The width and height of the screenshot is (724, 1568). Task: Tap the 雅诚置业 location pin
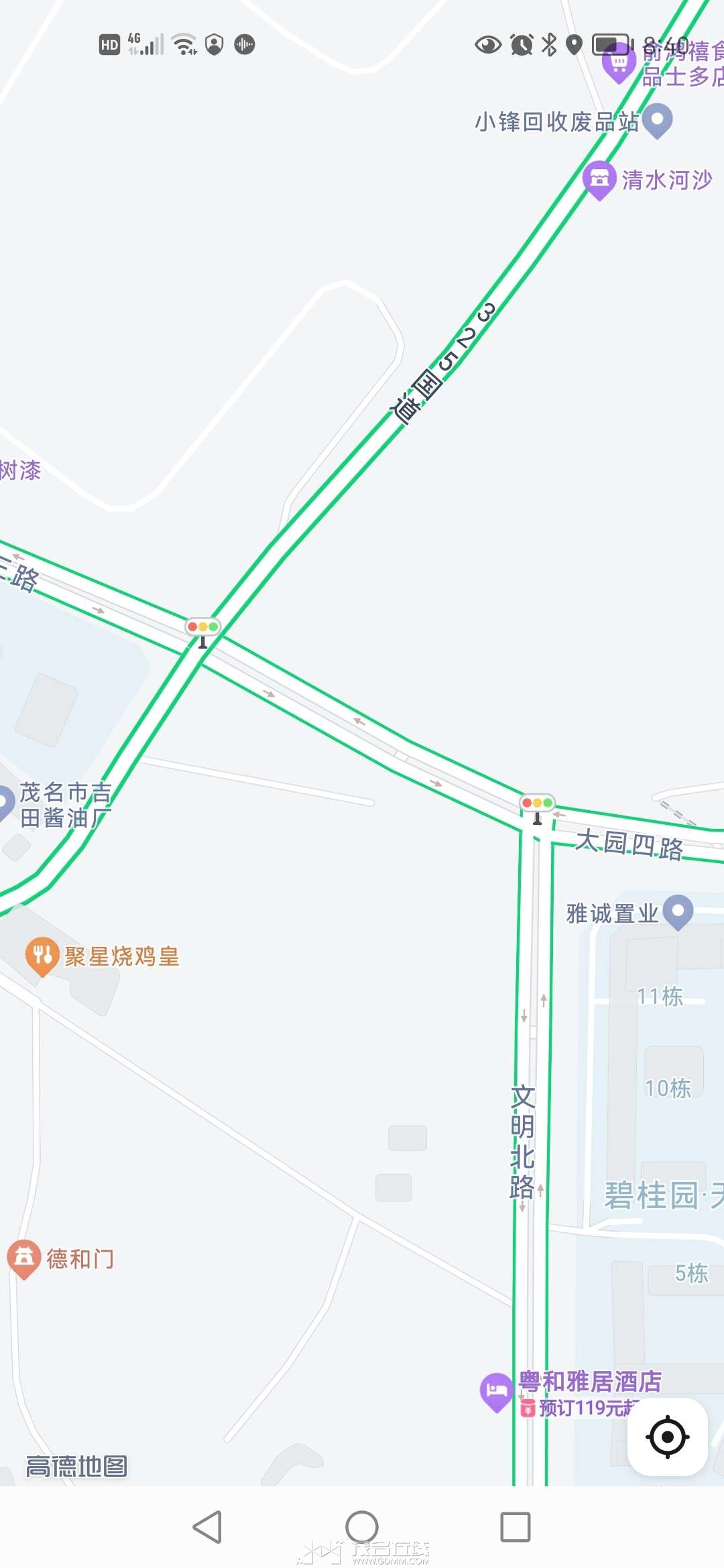tap(678, 912)
